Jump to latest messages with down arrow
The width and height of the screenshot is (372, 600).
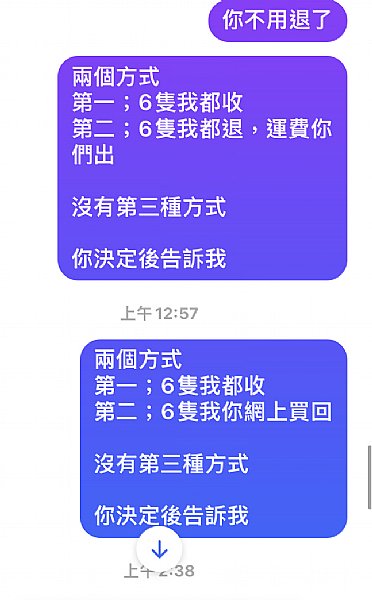(x=159, y=549)
